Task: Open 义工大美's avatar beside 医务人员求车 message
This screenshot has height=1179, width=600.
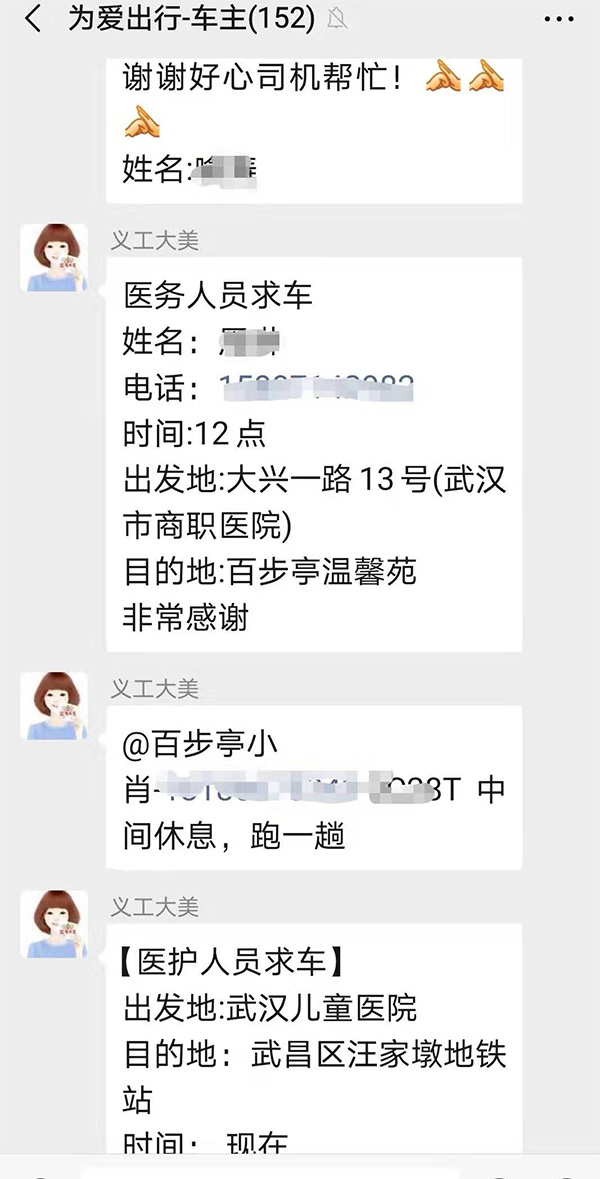Action: tap(54, 258)
